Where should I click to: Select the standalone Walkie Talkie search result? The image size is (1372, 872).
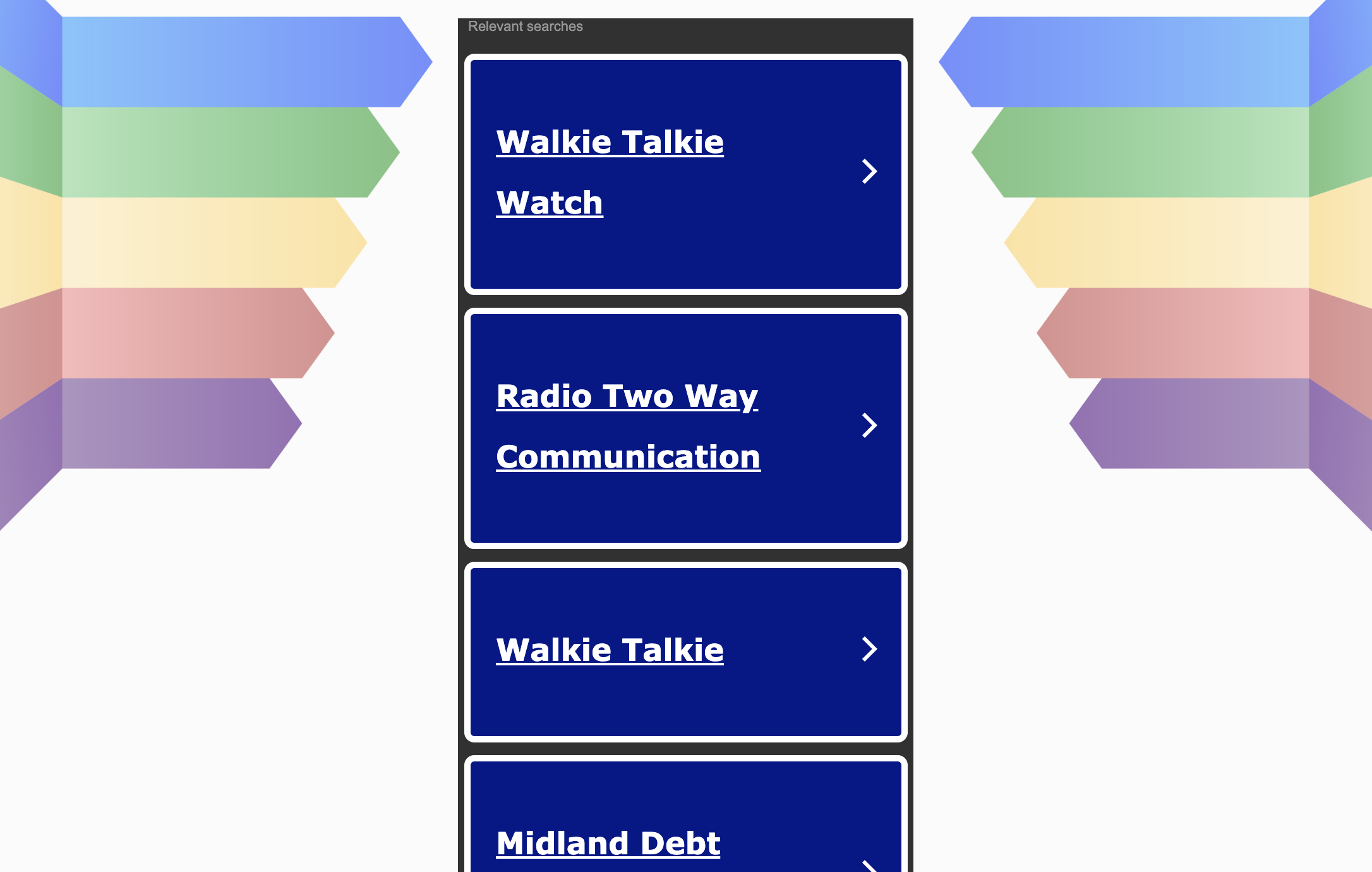[x=610, y=650]
